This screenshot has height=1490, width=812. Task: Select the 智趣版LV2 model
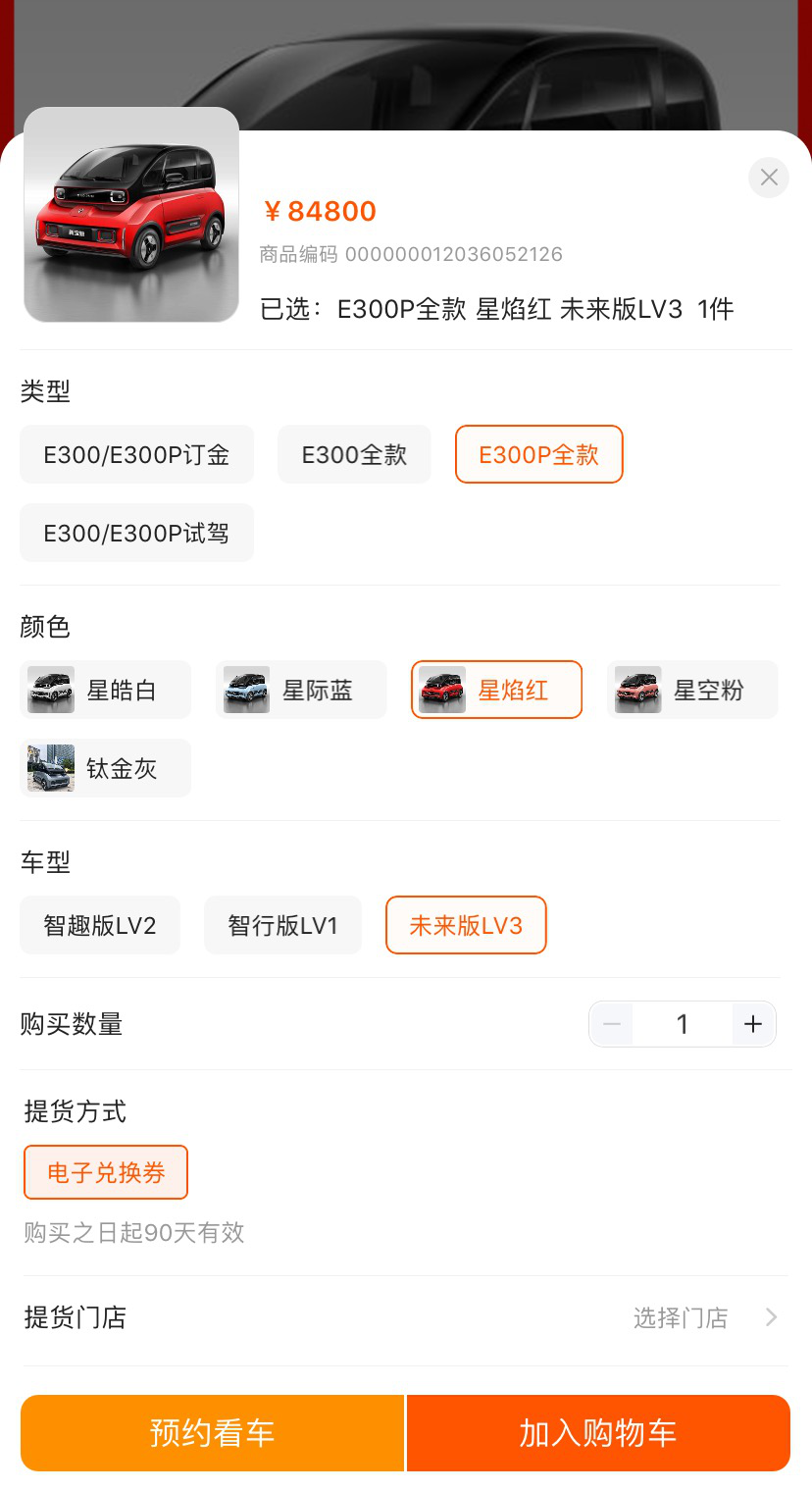tap(100, 925)
